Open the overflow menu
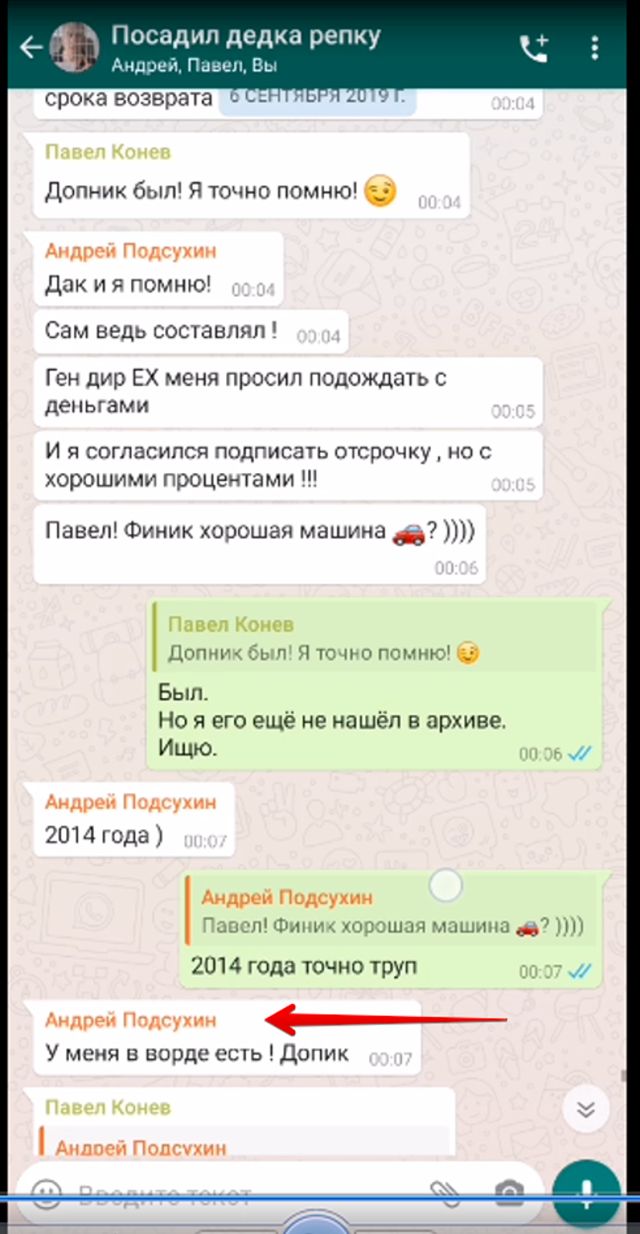This screenshot has width=640, height=1234. click(x=595, y=47)
